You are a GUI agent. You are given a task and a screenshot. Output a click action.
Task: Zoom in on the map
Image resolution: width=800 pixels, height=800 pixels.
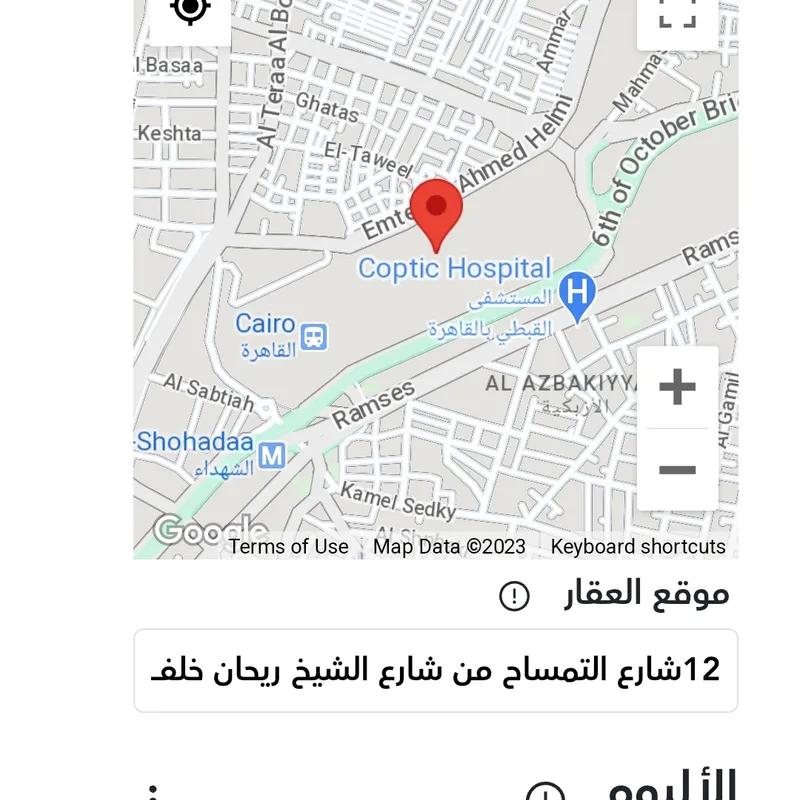pyautogui.click(x=677, y=388)
